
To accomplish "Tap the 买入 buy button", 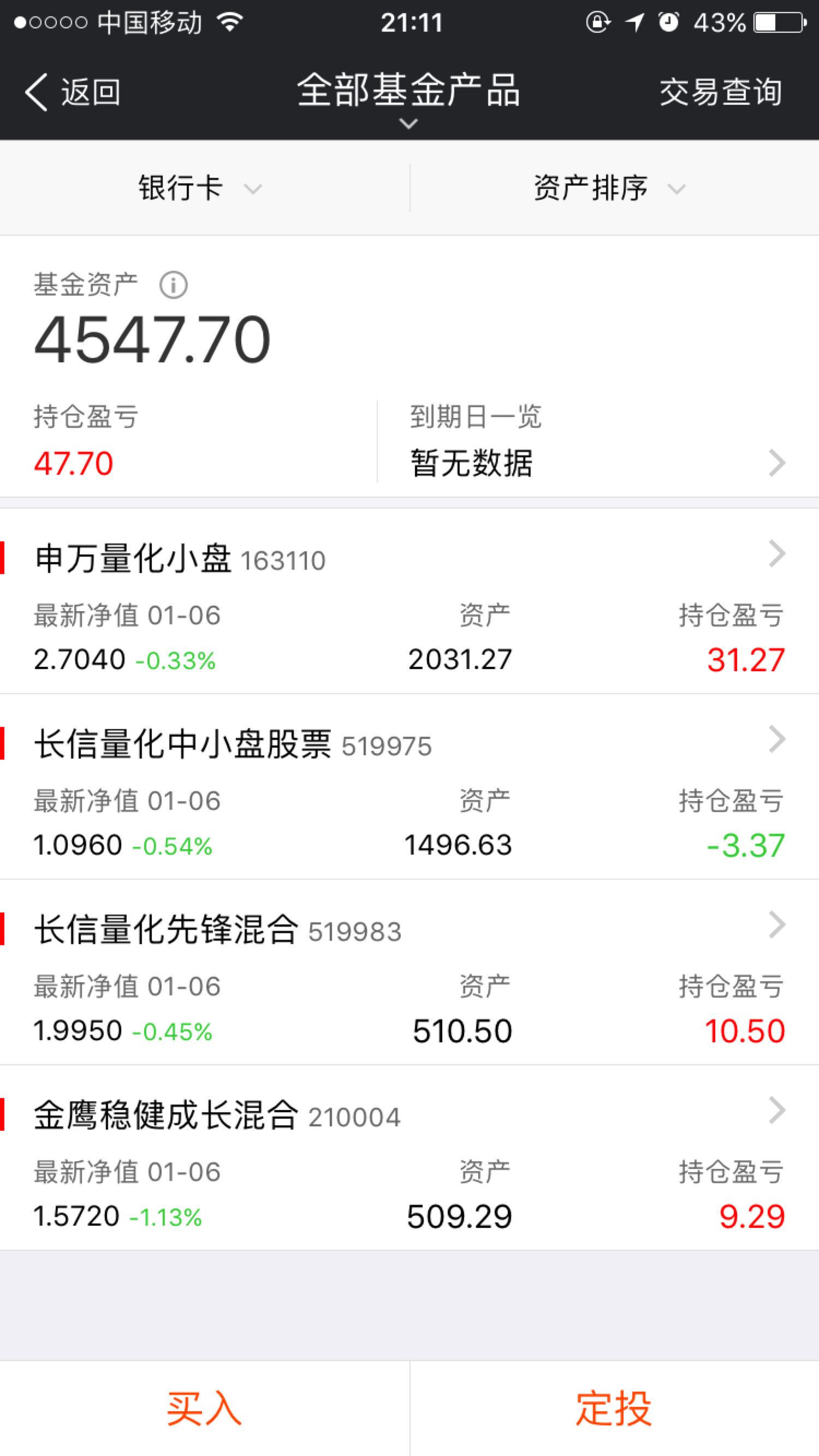I will [204, 1409].
